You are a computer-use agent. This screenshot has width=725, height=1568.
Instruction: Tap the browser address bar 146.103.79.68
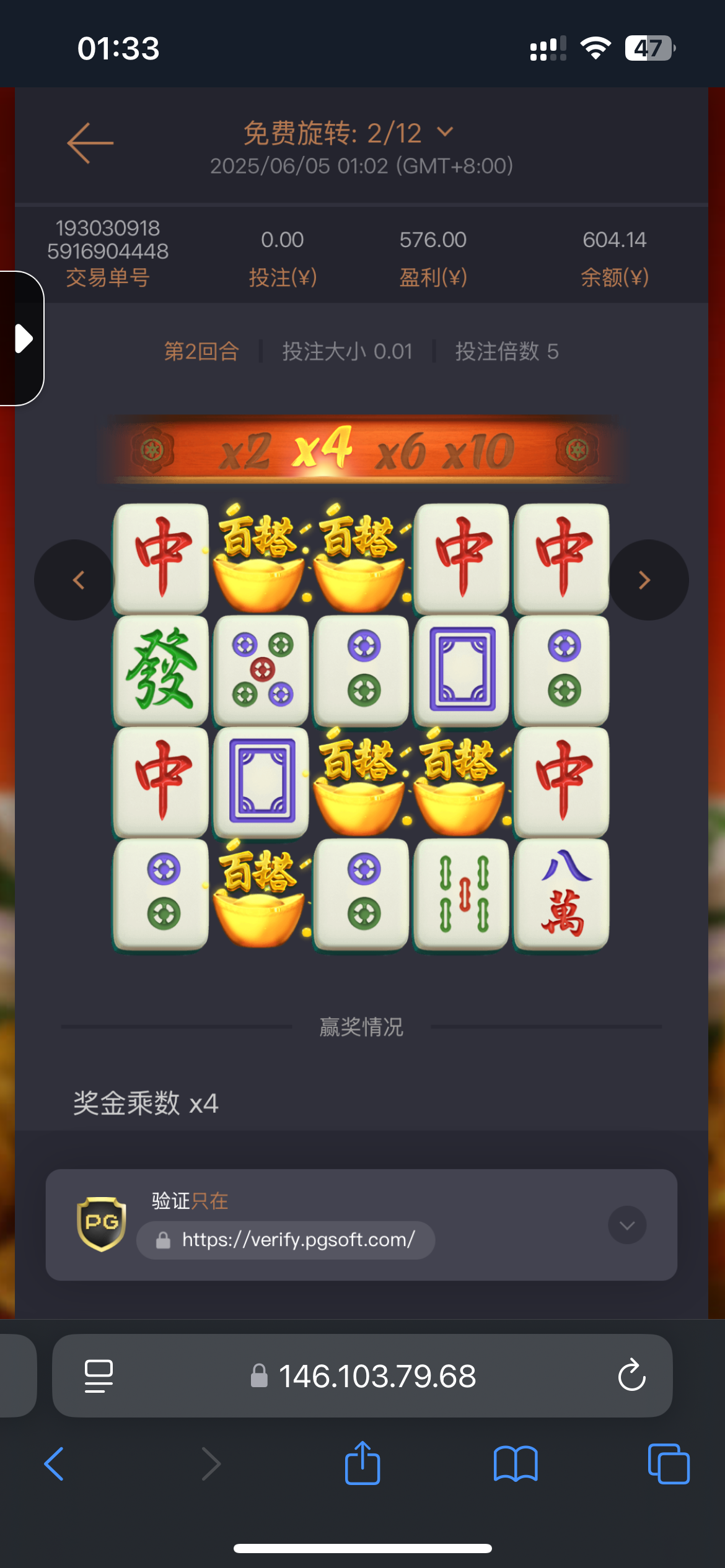click(377, 1376)
